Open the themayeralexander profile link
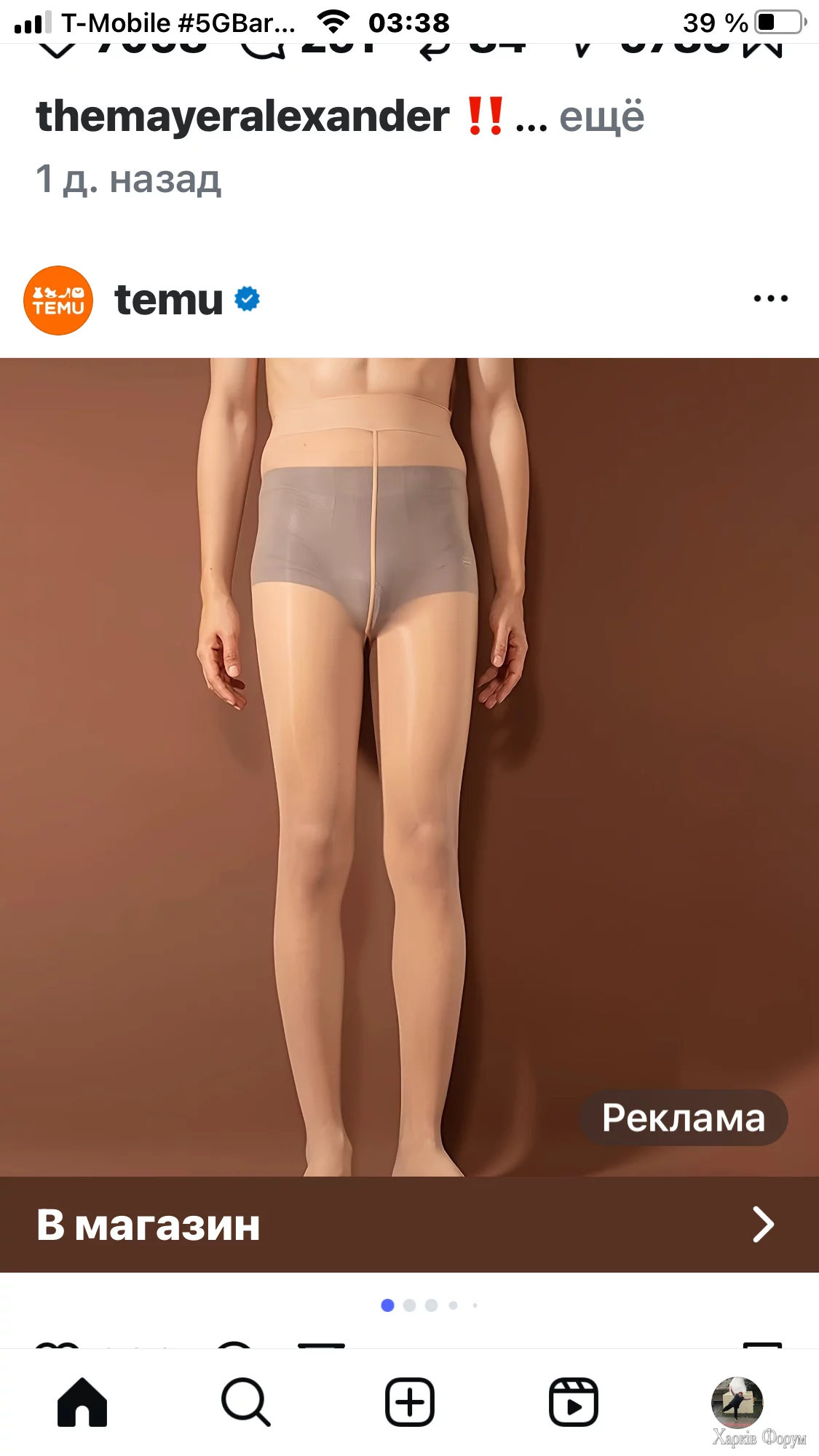This screenshot has height=1456, width=819. 242,116
